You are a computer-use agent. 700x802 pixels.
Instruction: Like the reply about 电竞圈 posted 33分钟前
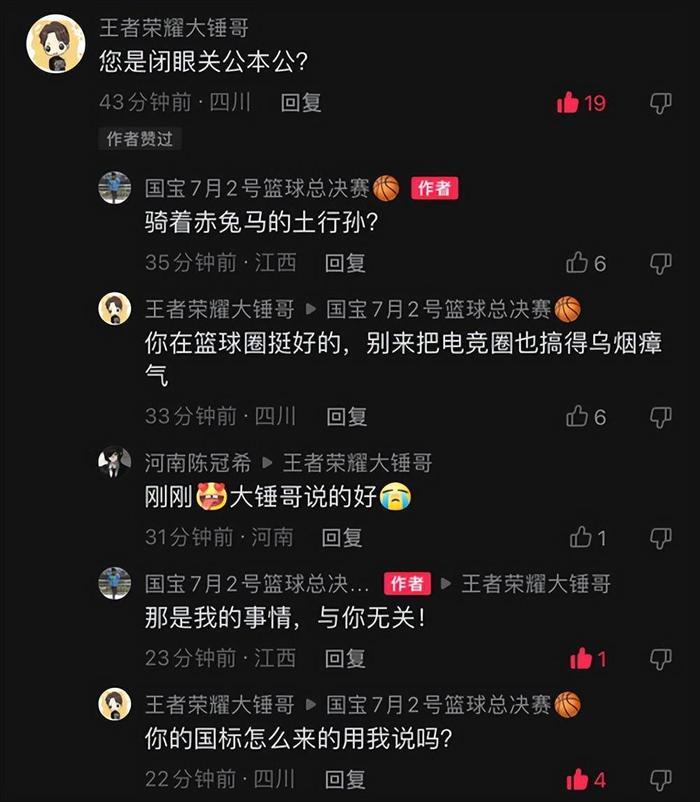(x=577, y=416)
